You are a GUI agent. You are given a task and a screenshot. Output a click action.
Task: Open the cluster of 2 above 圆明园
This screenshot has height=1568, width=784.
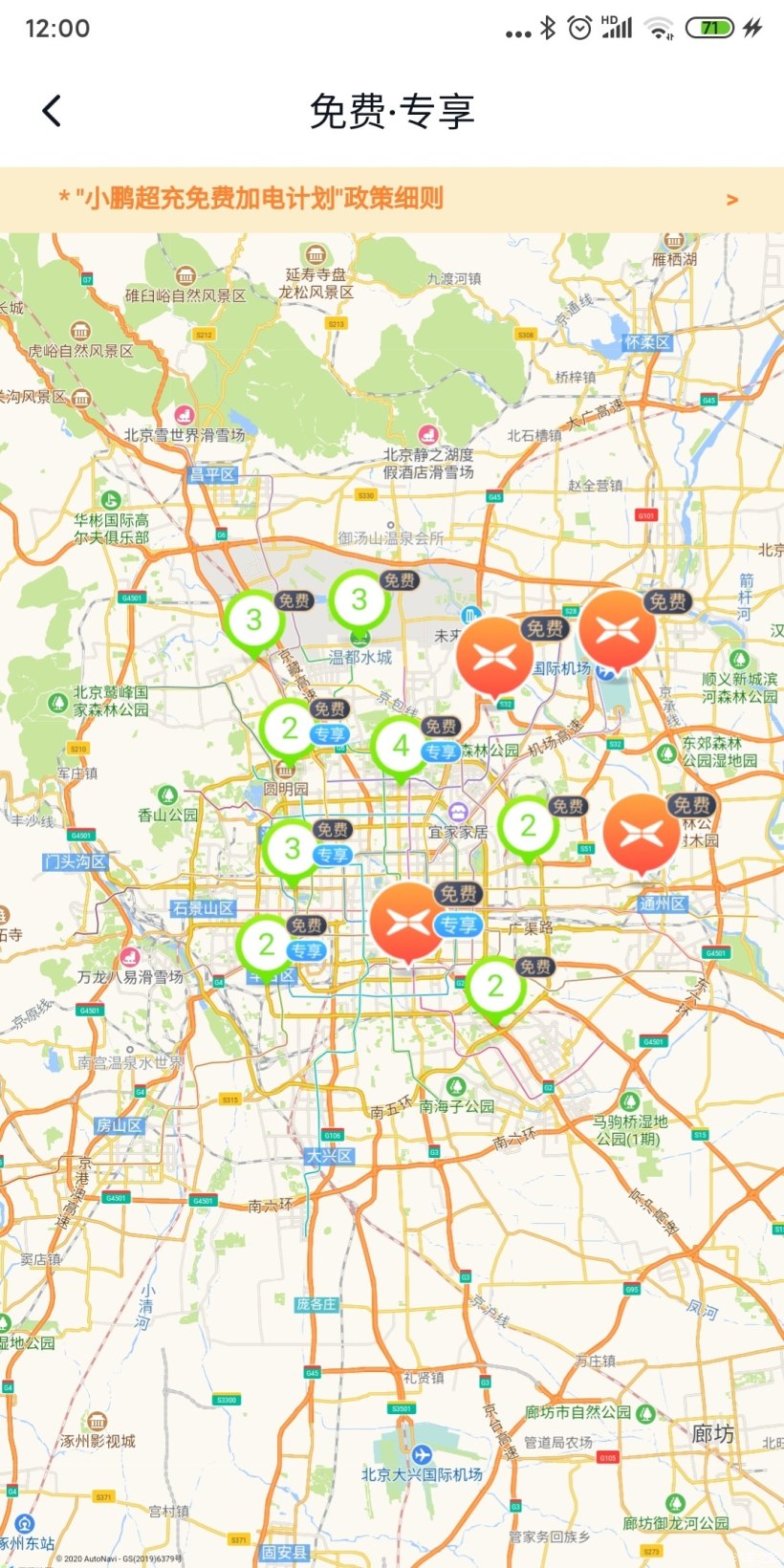(290, 729)
